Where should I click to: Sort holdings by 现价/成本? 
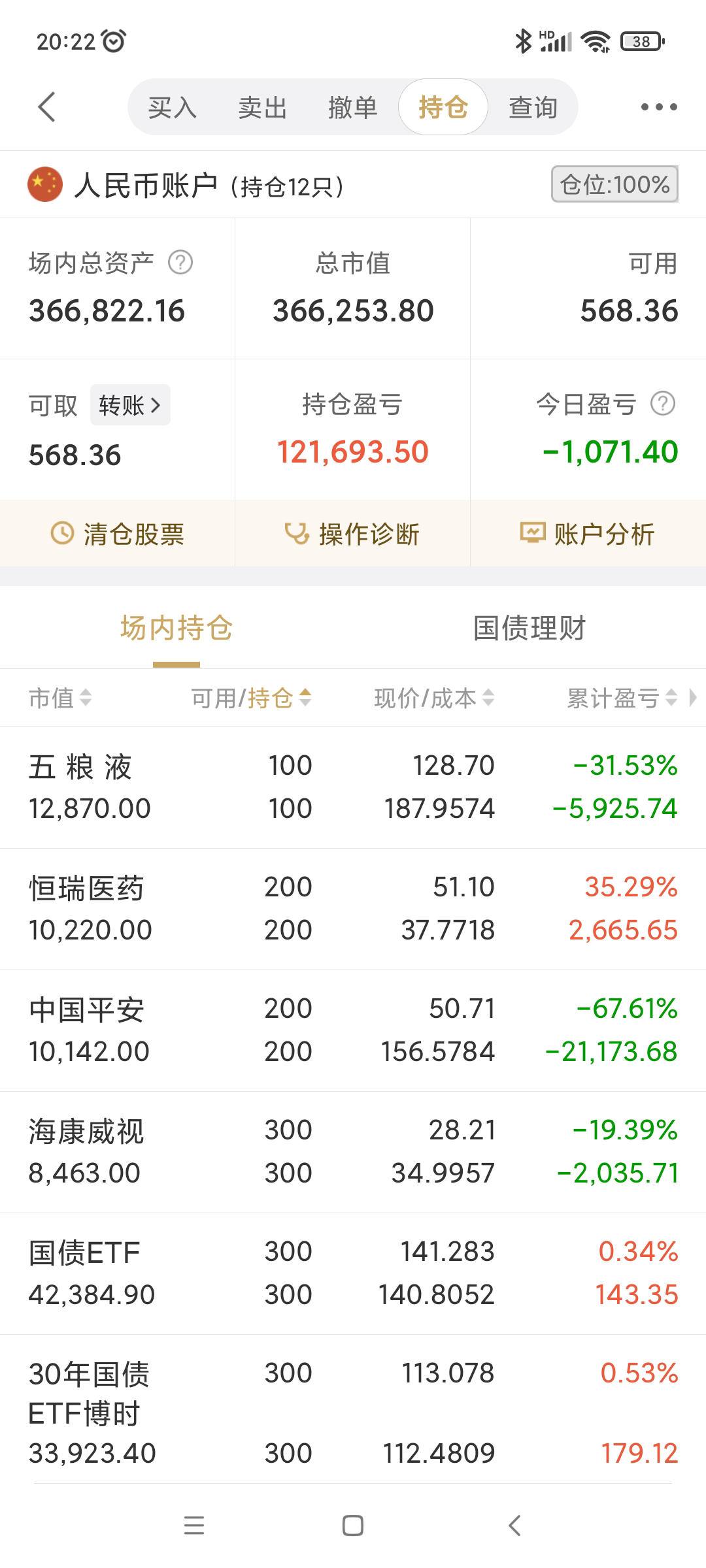pos(433,698)
